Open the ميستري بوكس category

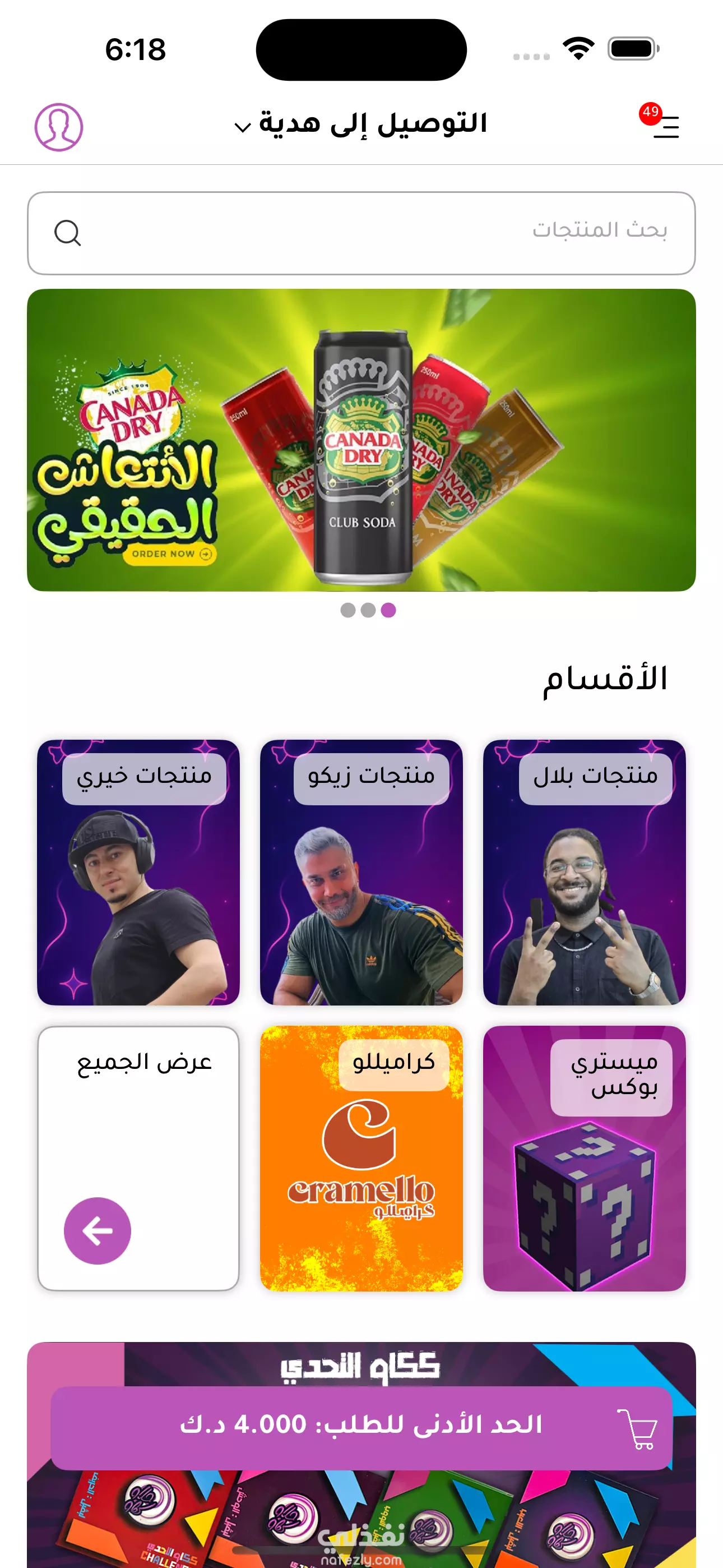(584, 1159)
